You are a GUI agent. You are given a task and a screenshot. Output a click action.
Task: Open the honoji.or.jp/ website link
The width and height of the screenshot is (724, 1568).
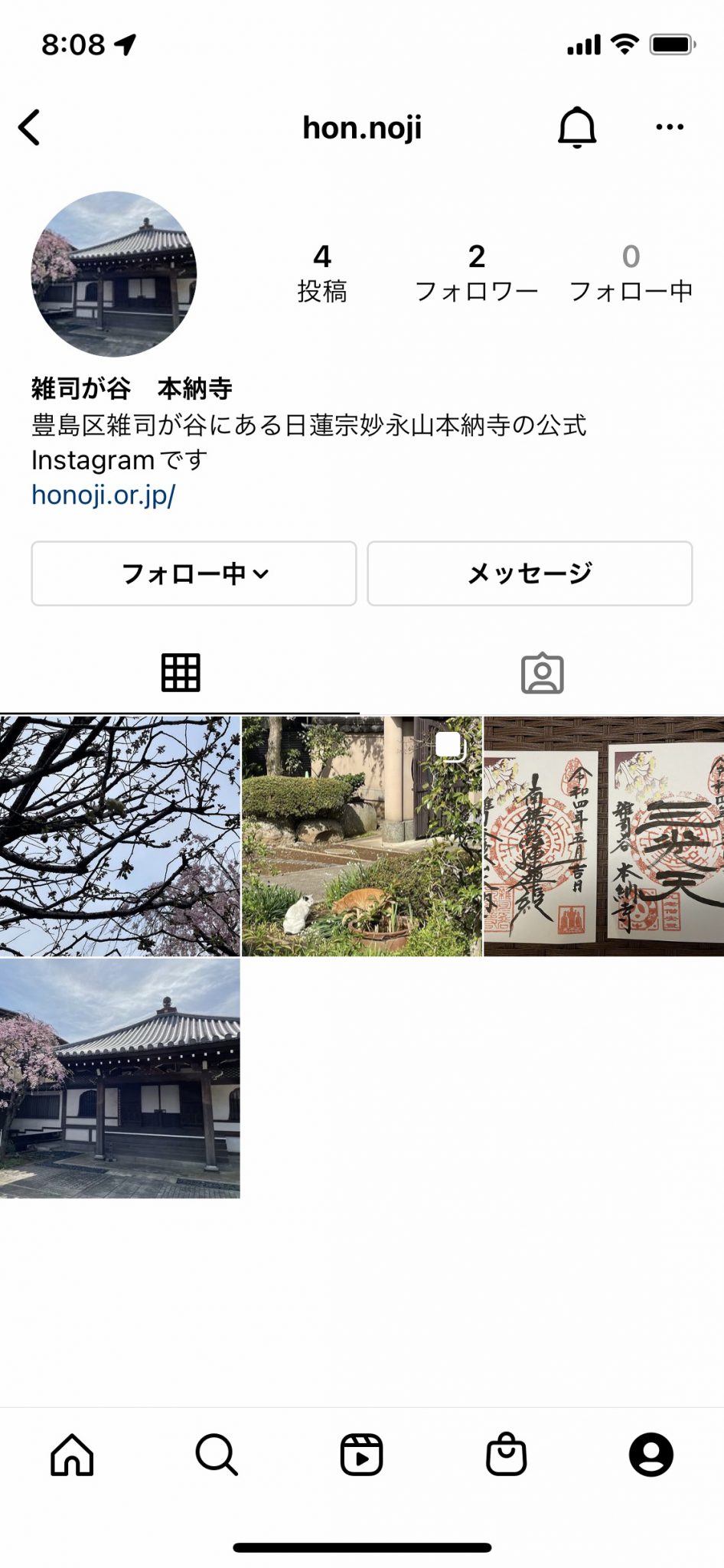(103, 495)
